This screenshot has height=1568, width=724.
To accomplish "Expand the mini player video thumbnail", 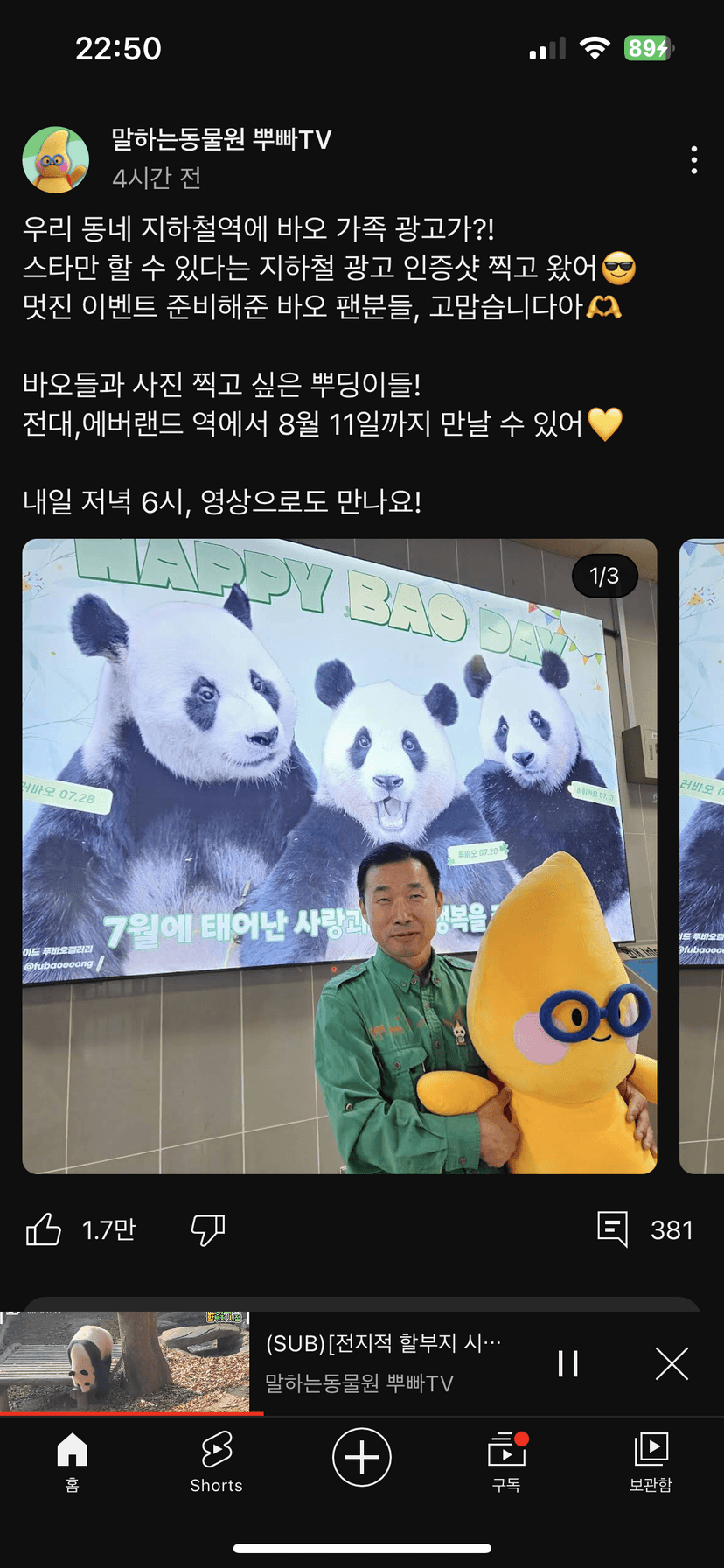I will 125,1361.
